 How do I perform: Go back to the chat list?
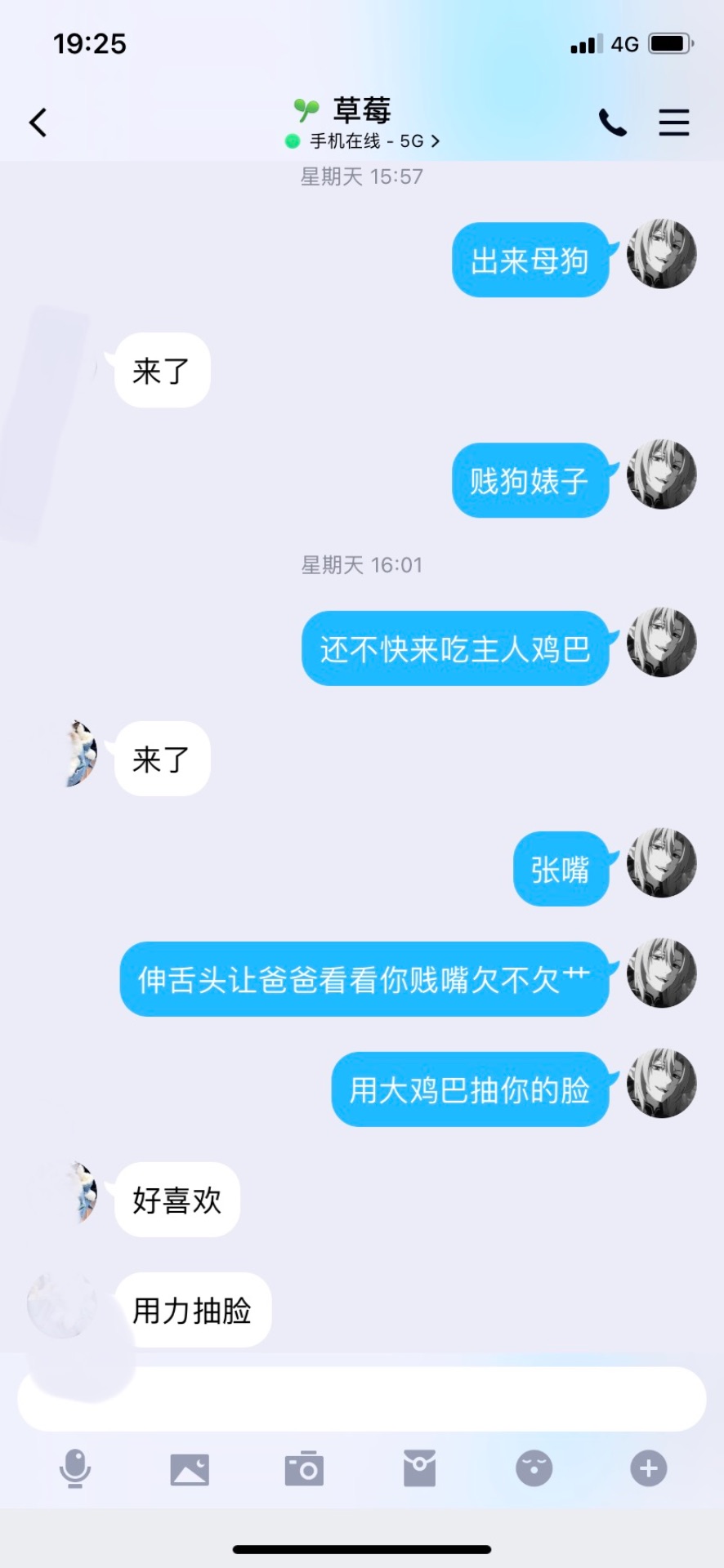click(38, 123)
